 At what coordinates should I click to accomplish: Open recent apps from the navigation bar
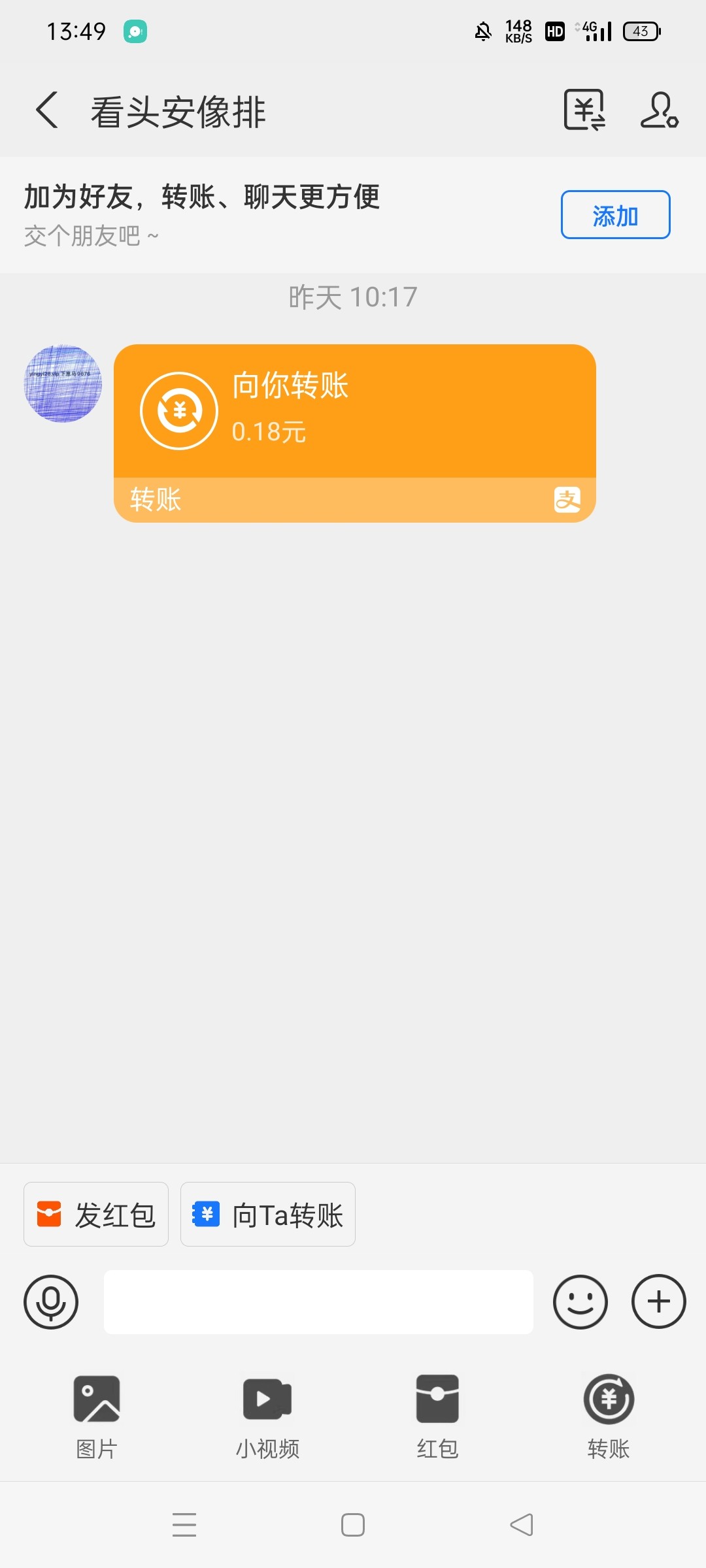click(x=184, y=1525)
